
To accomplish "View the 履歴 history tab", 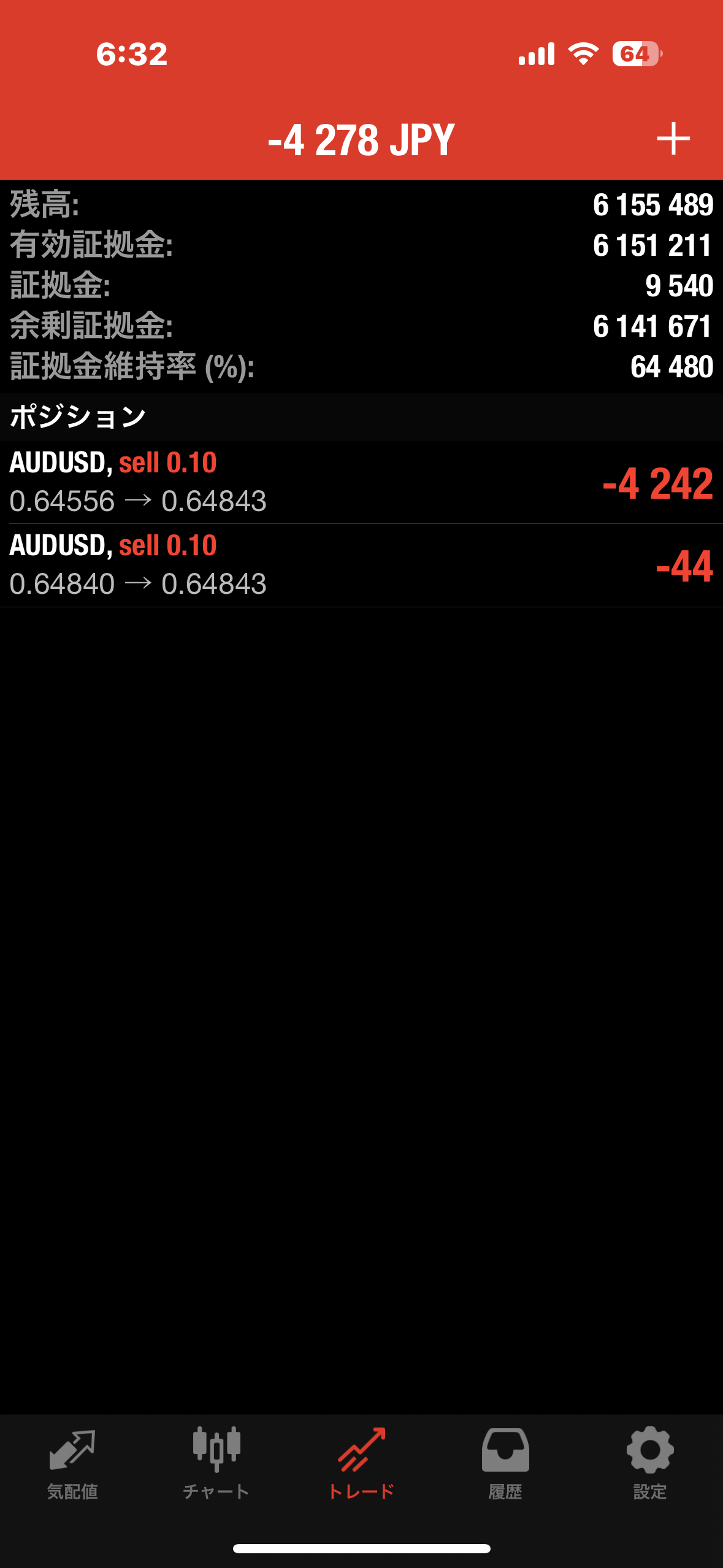I will pos(505,1462).
